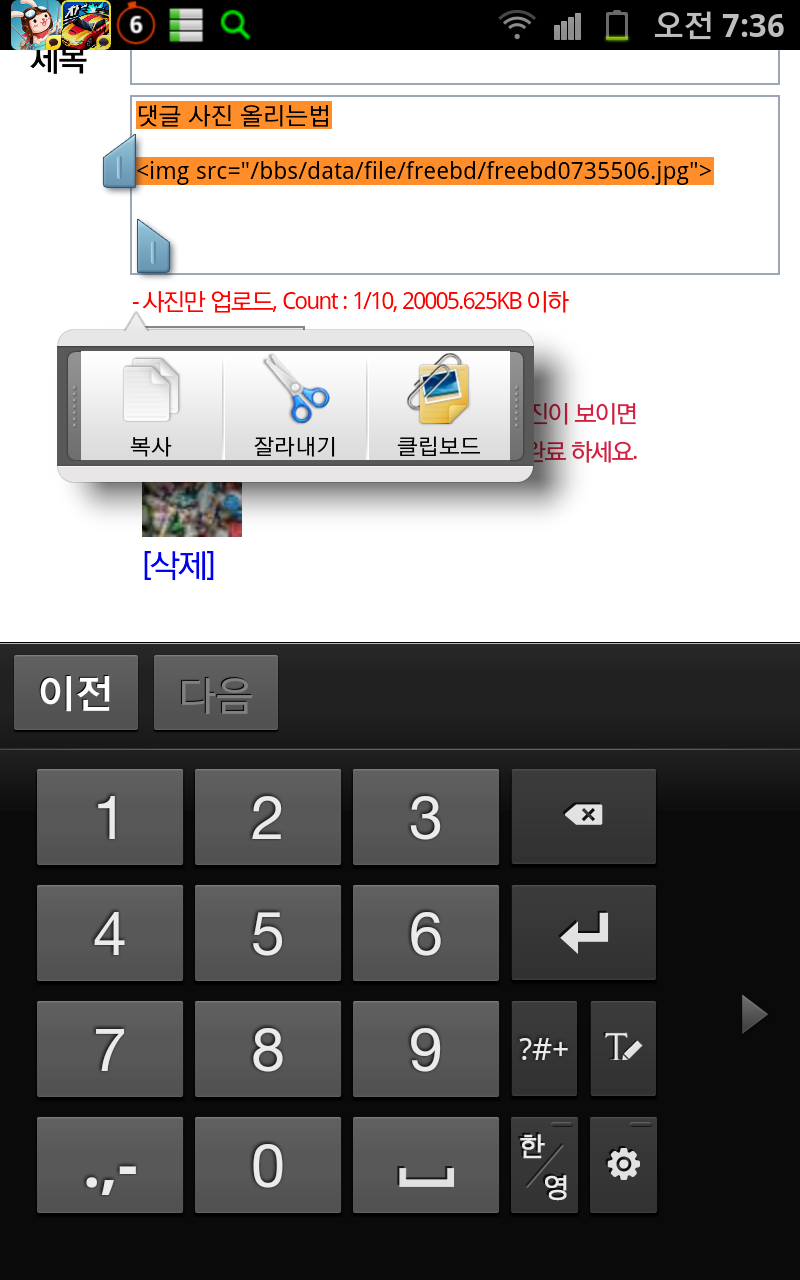This screenshot has width=800, height=1280.
Task: Cut the selection using 잘라내기
Action: pos(295,406)
